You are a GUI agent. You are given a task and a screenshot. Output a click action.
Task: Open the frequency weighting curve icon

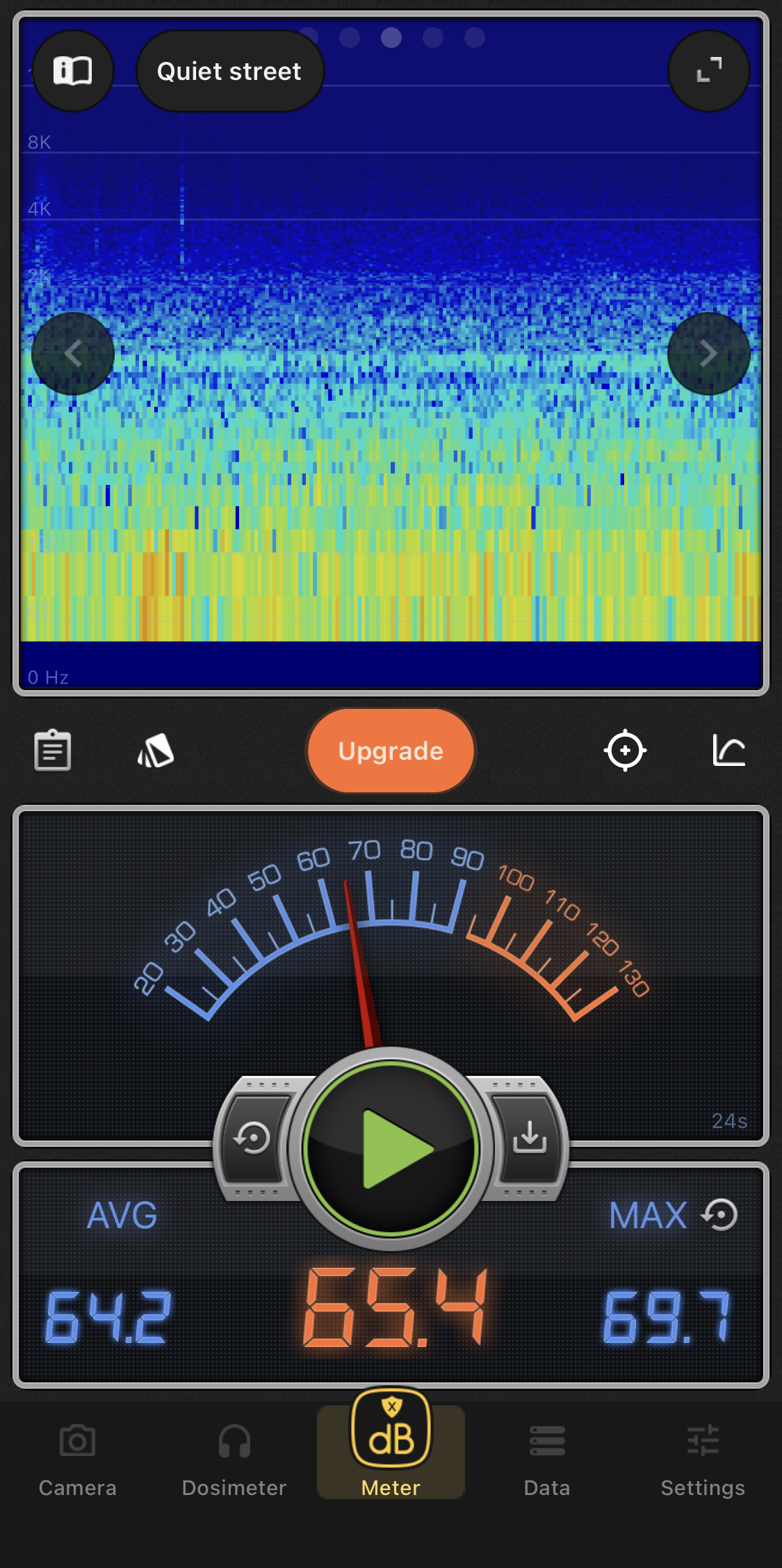click(x=728, y=751)
